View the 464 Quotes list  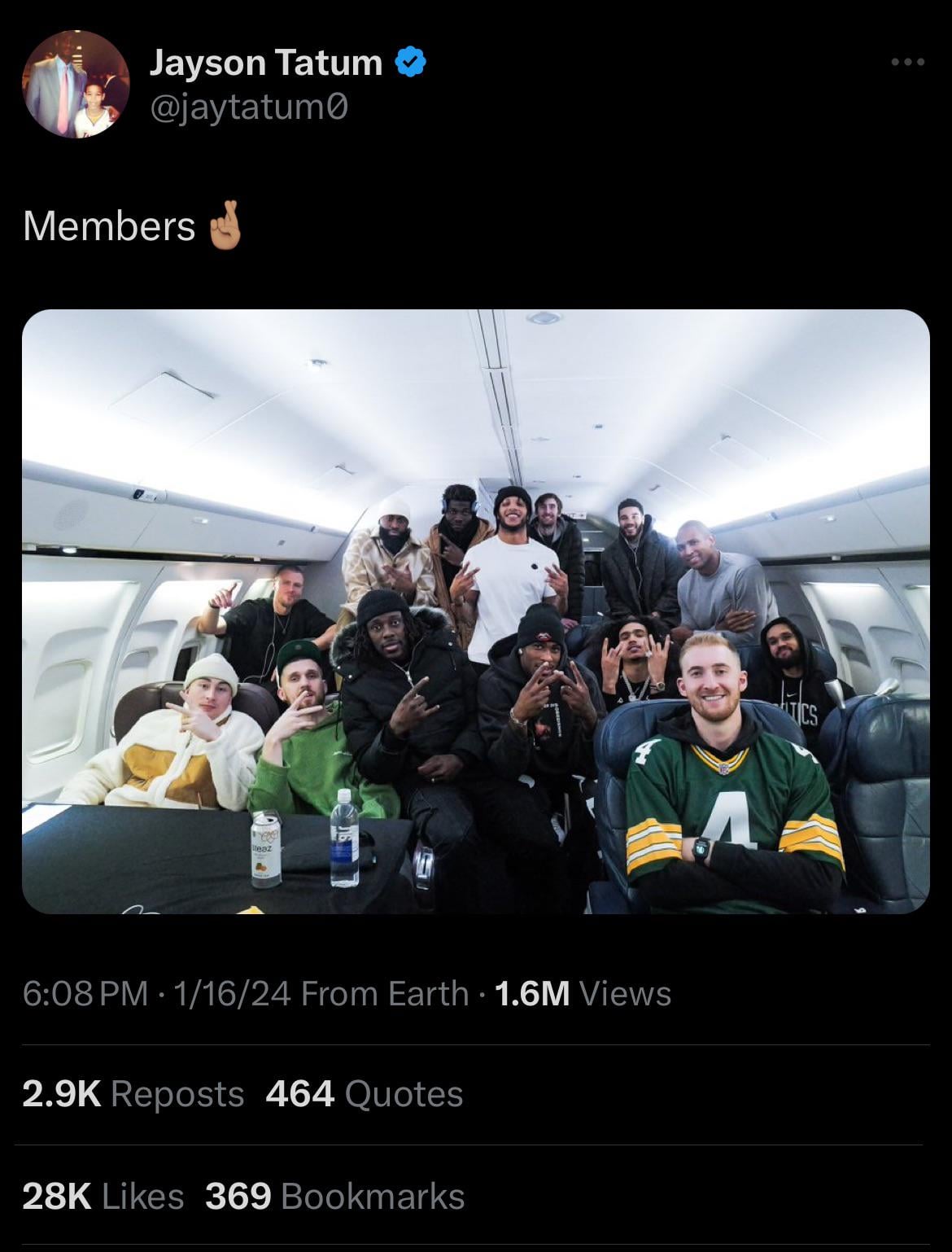364,1094
